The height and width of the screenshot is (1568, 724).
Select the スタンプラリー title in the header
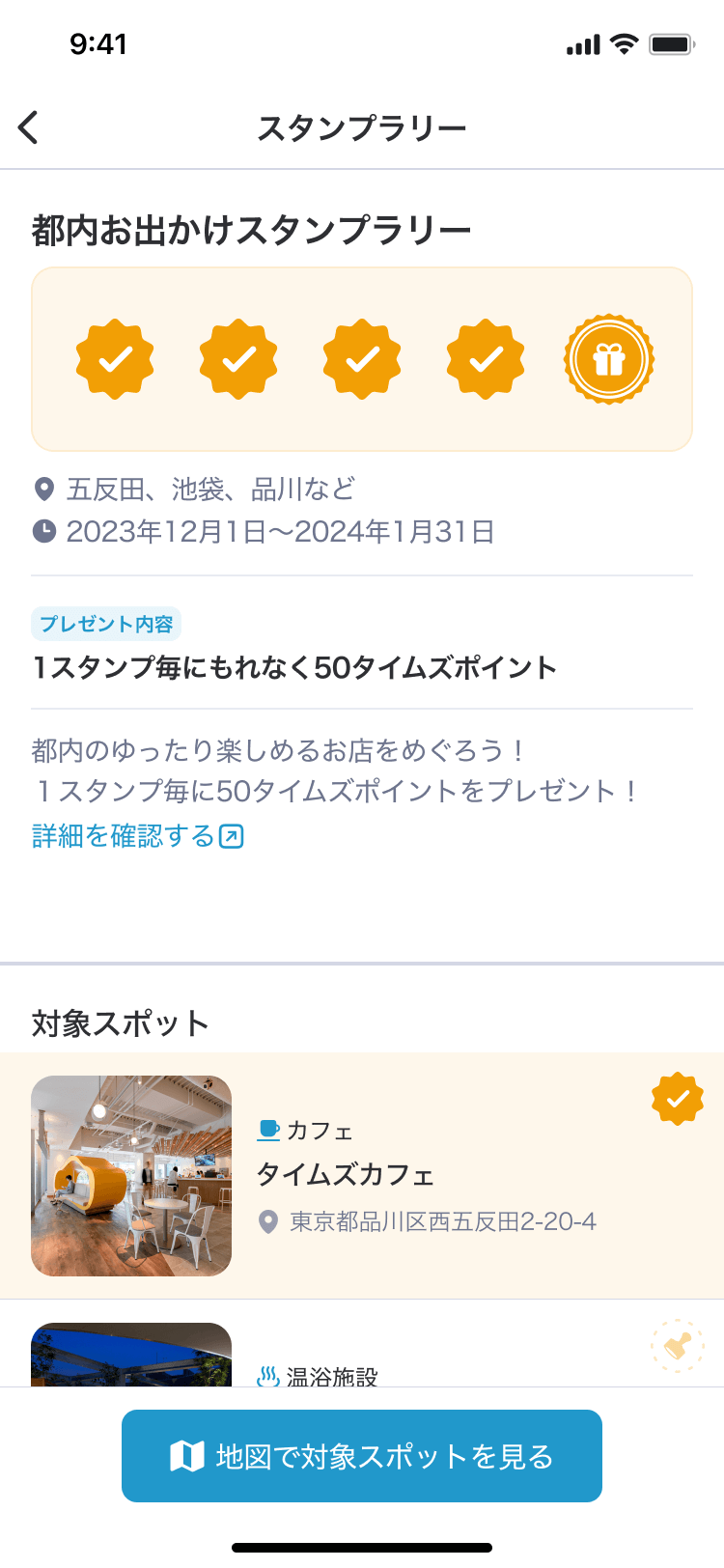point(362,126)
